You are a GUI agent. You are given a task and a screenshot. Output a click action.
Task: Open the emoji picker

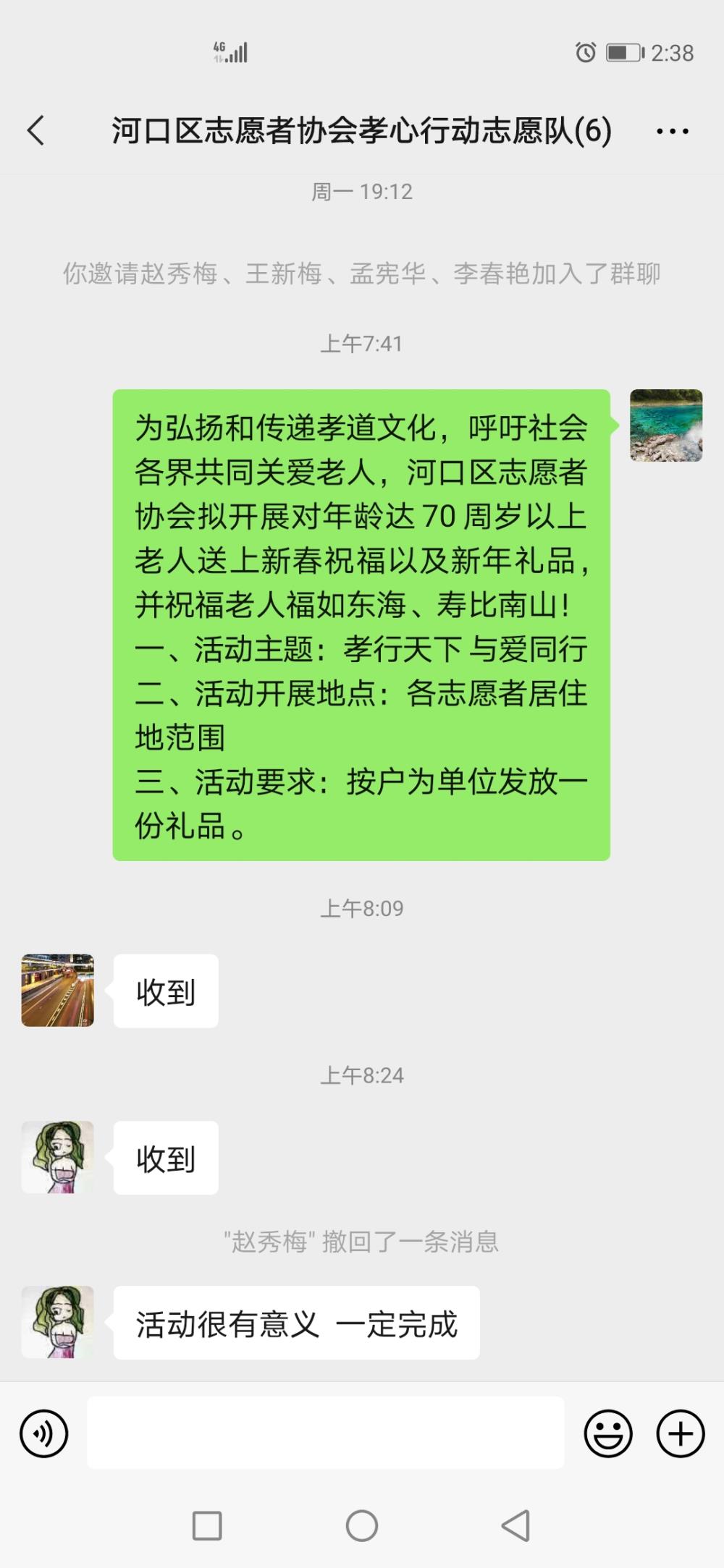(x=608, y=1433)
